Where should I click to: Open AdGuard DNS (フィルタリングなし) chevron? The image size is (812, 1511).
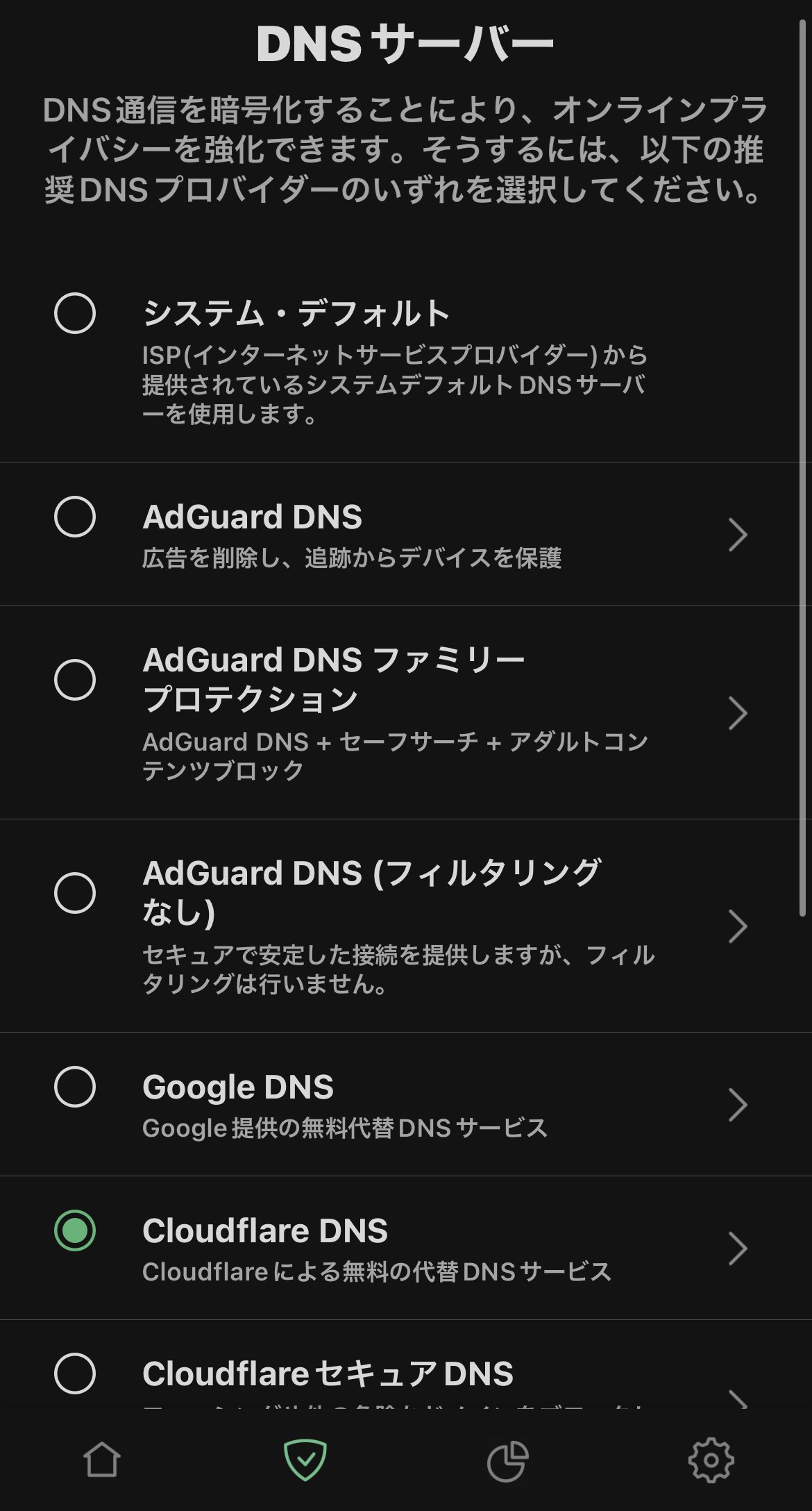coord(738,926)
